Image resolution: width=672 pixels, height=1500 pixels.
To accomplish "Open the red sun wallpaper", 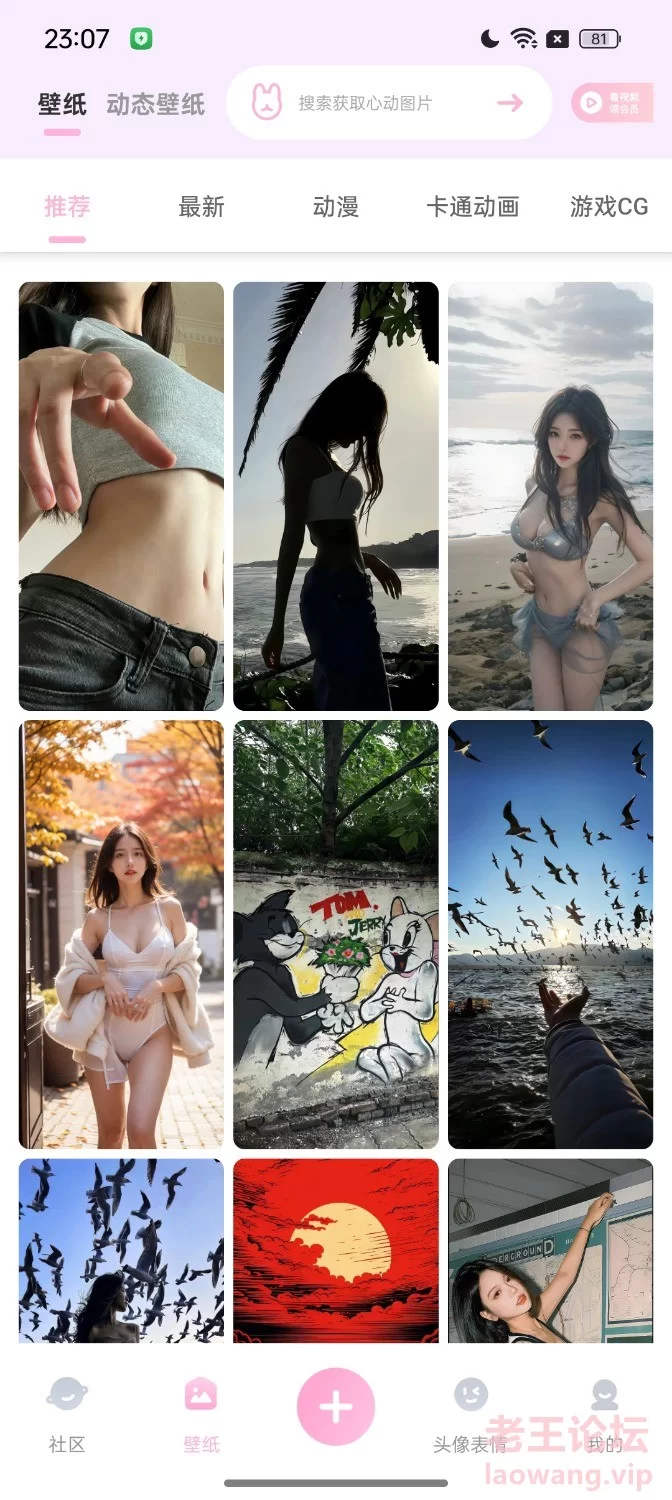I will [x=336, y=1250].
